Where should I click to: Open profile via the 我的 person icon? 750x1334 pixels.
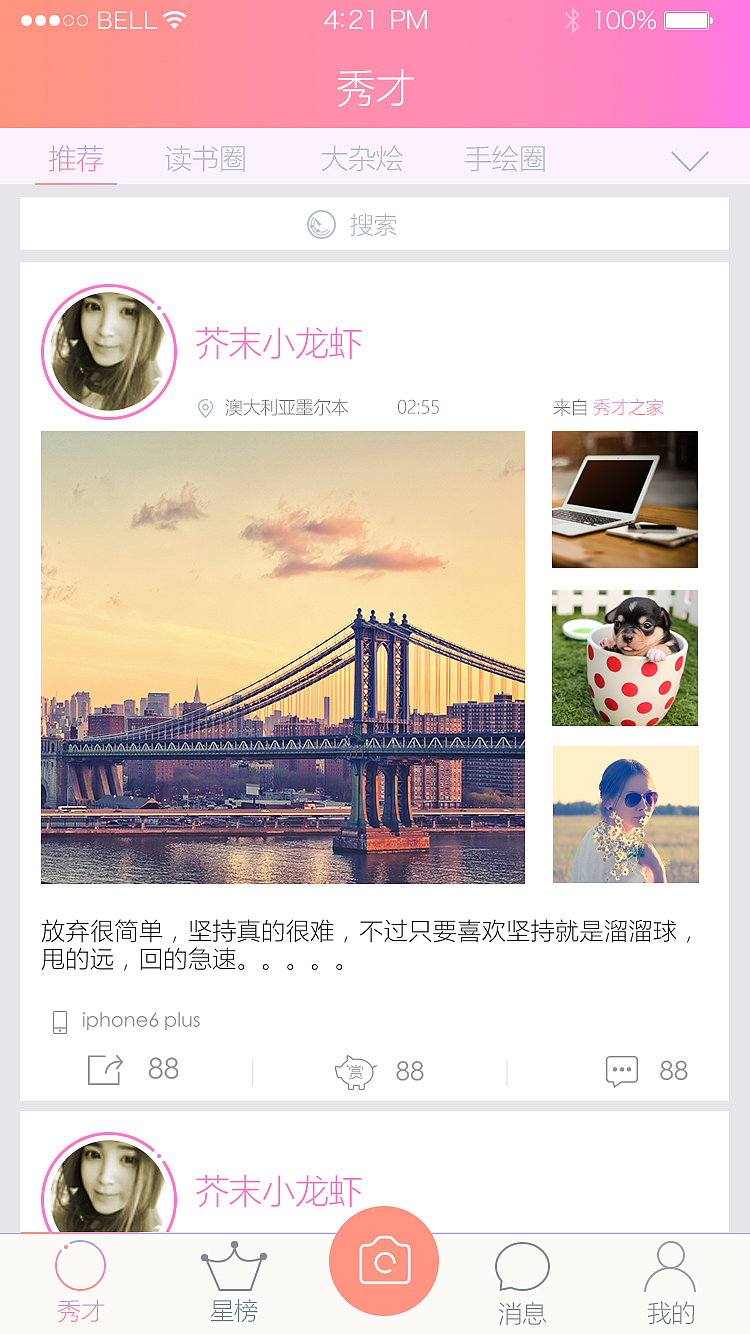coord(670,1266)
